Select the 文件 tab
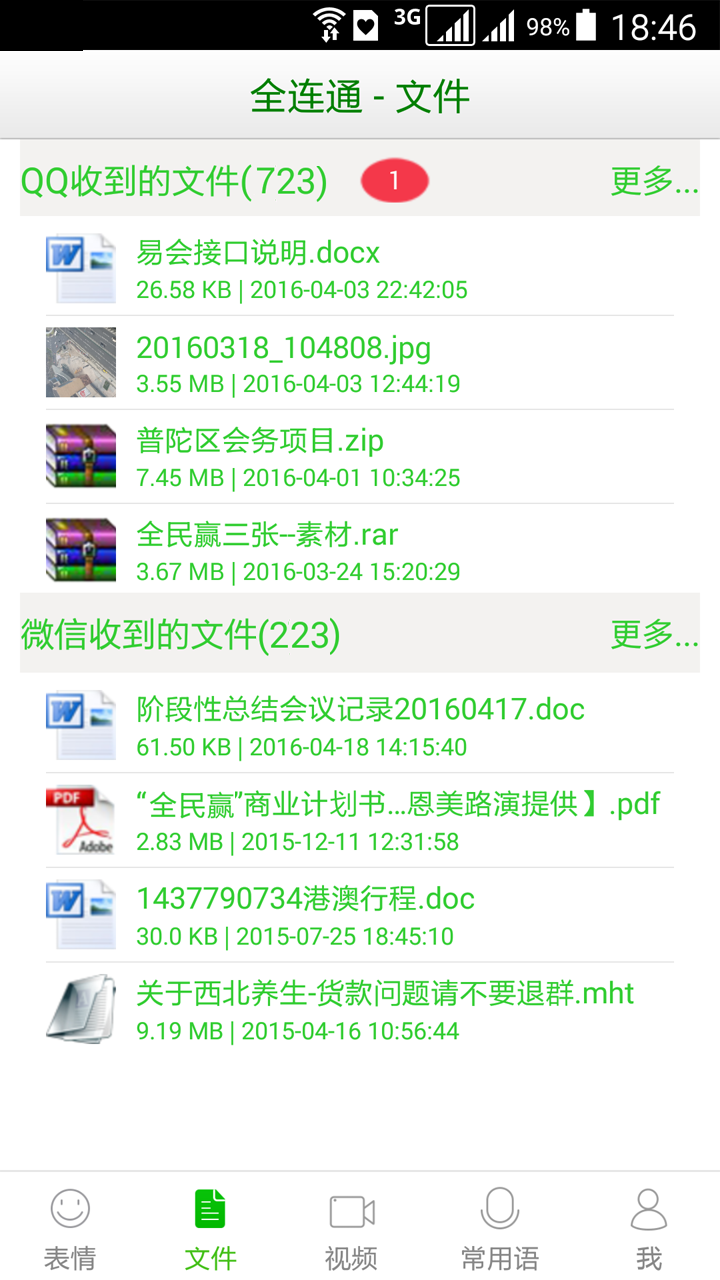Viewport: 720px width, 1280px height. [210, 1228]
